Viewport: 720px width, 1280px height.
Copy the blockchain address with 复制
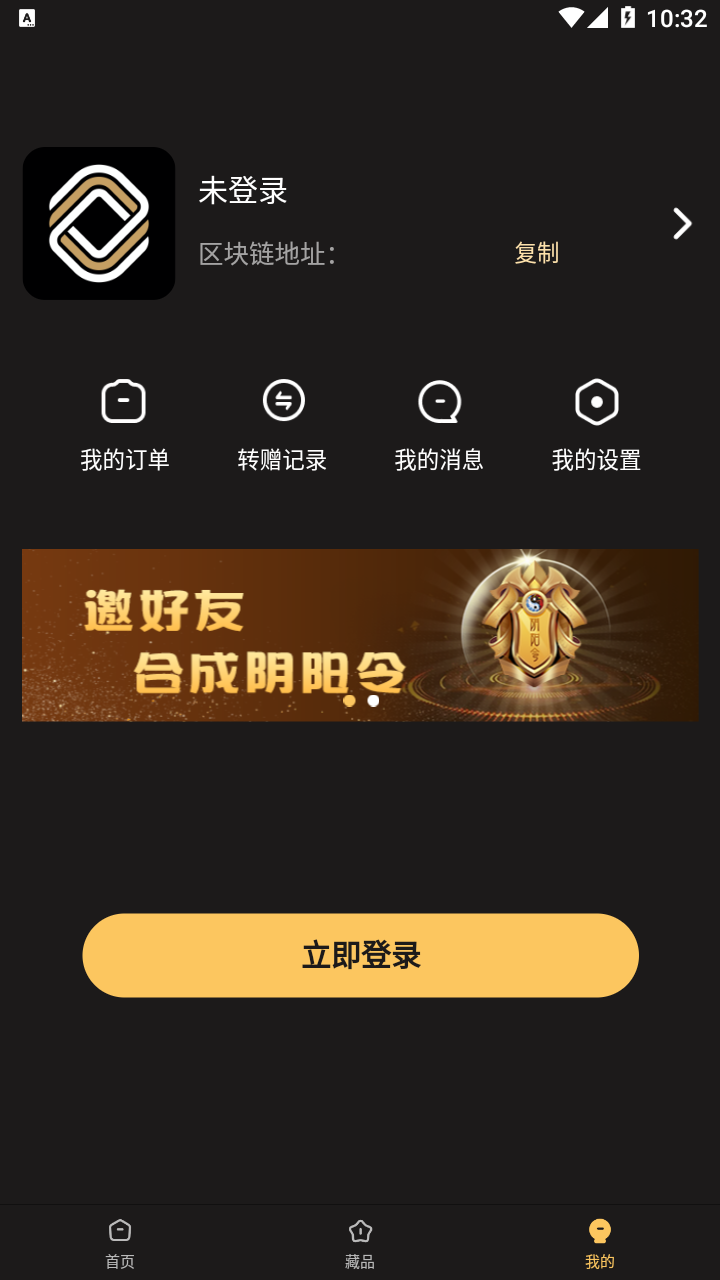pos(536,253)
